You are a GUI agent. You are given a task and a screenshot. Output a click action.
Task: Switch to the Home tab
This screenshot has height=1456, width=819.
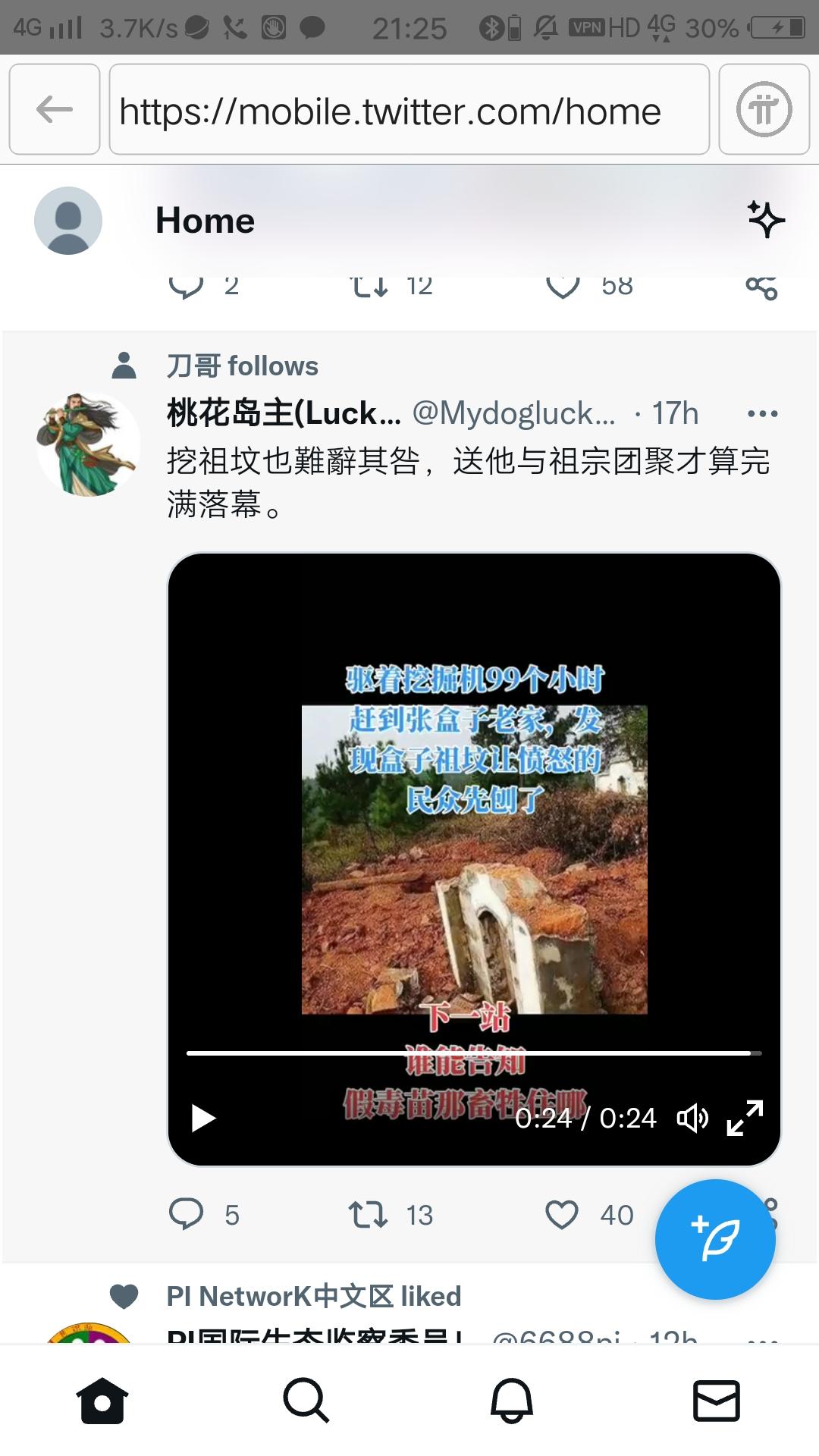coord(102,1400)
